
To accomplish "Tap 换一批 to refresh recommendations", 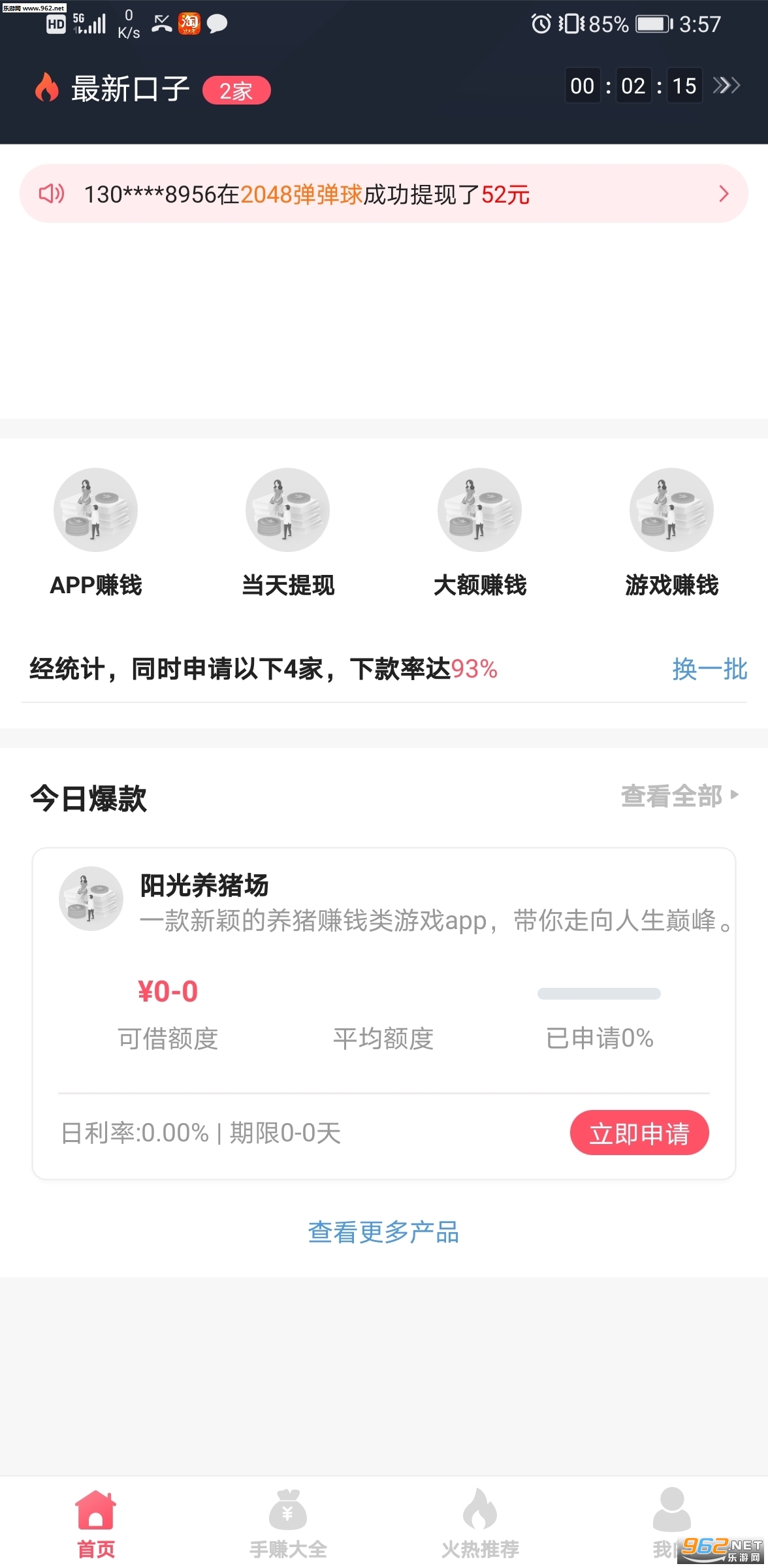I will [709, 669].
